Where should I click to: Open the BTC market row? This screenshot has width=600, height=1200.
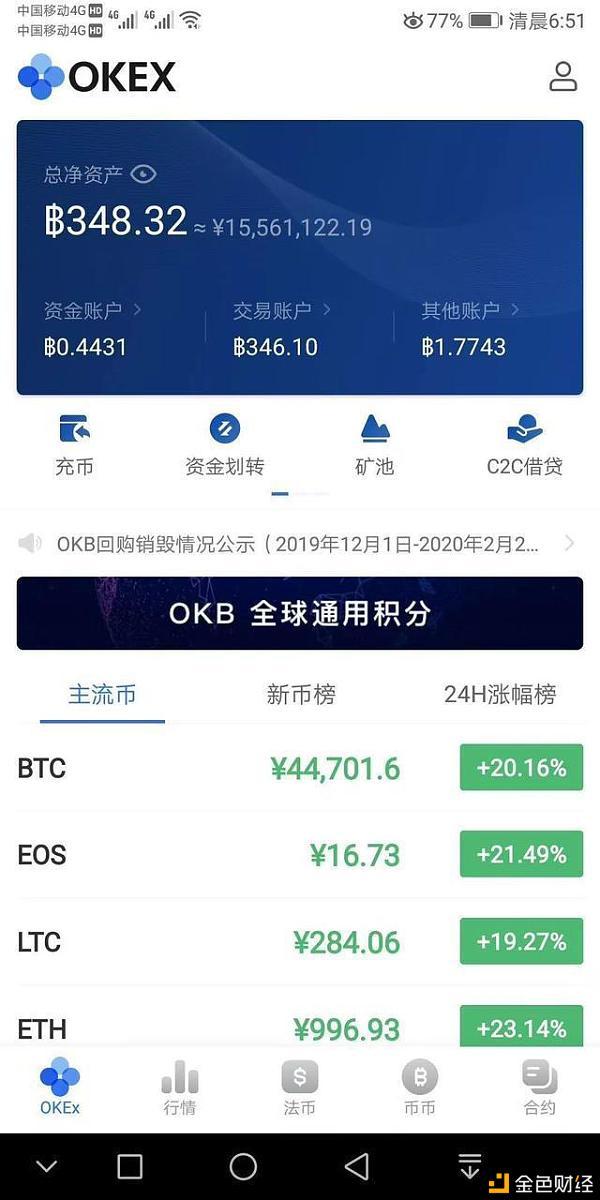coord(300,768)
